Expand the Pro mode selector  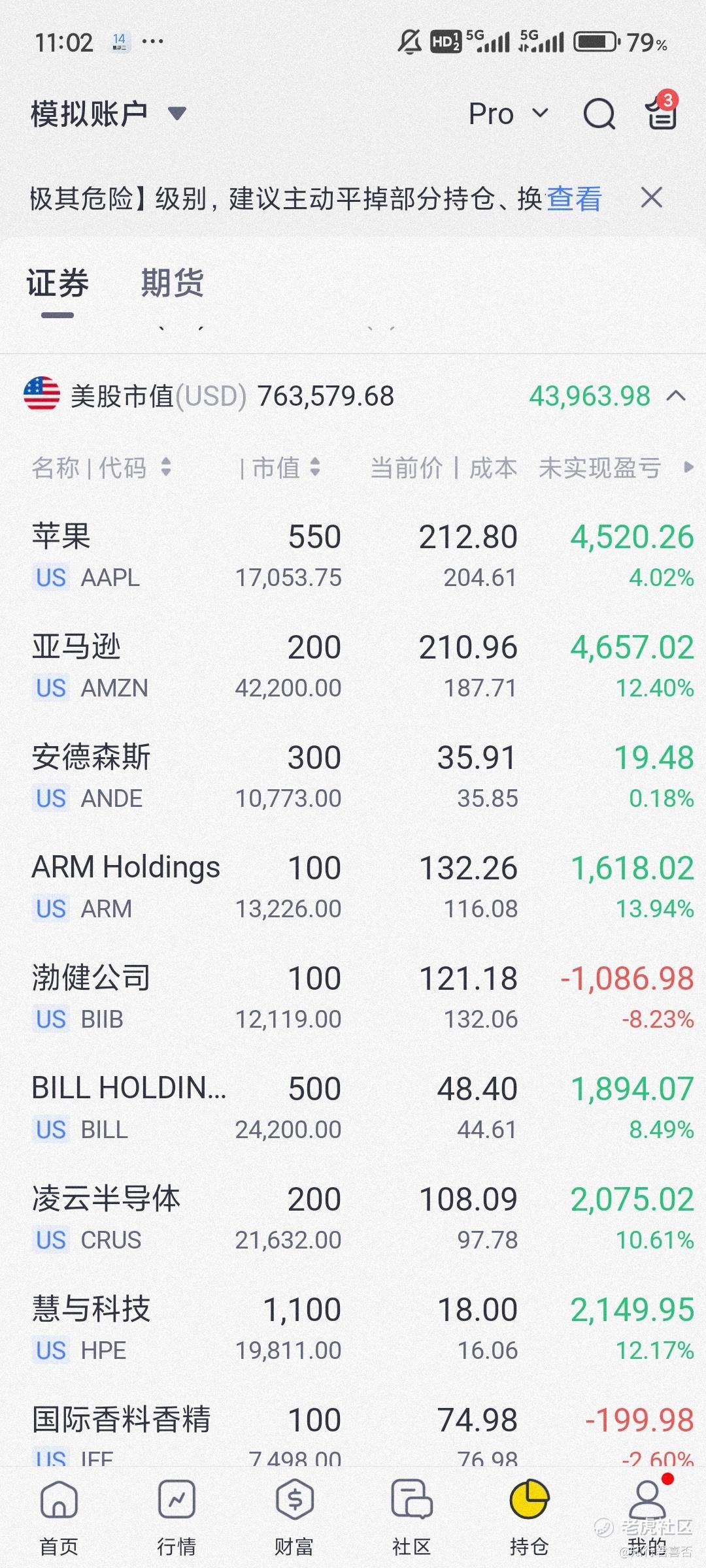[x=509, y=114]
